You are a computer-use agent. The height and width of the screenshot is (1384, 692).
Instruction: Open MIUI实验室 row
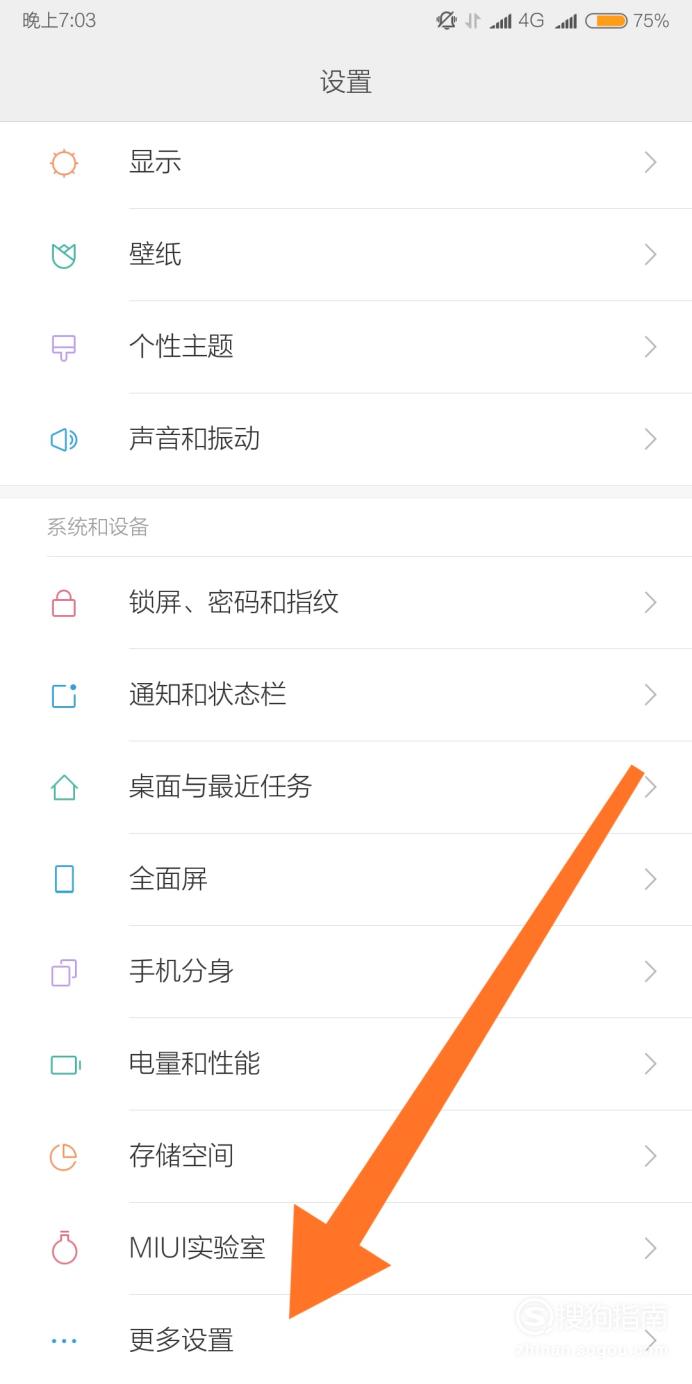(x=346, y=1248)
